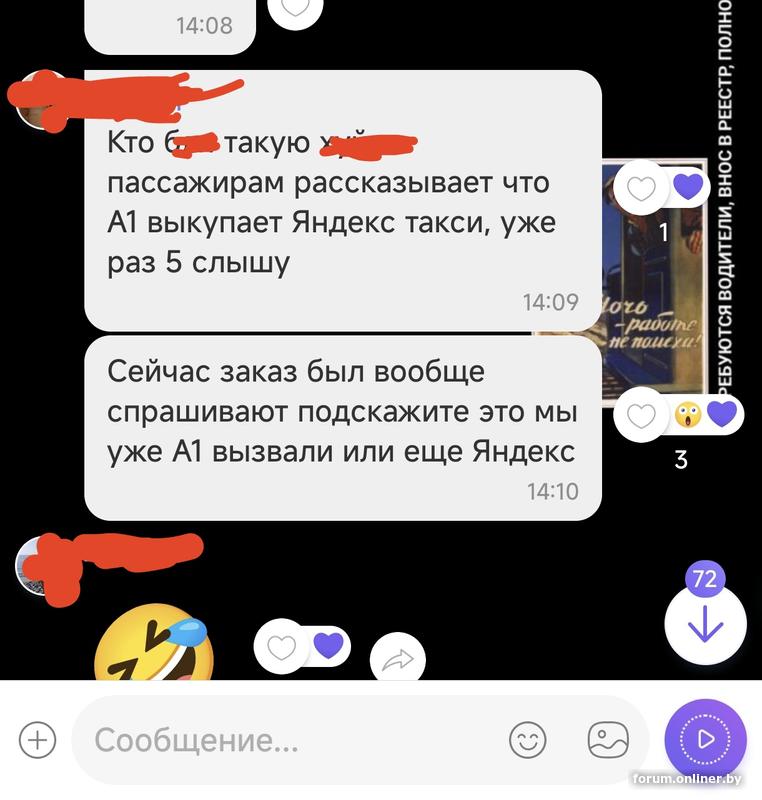Jump down to the 72 unread messages
This screenshot has width=762, height=800.
(706, 625)
